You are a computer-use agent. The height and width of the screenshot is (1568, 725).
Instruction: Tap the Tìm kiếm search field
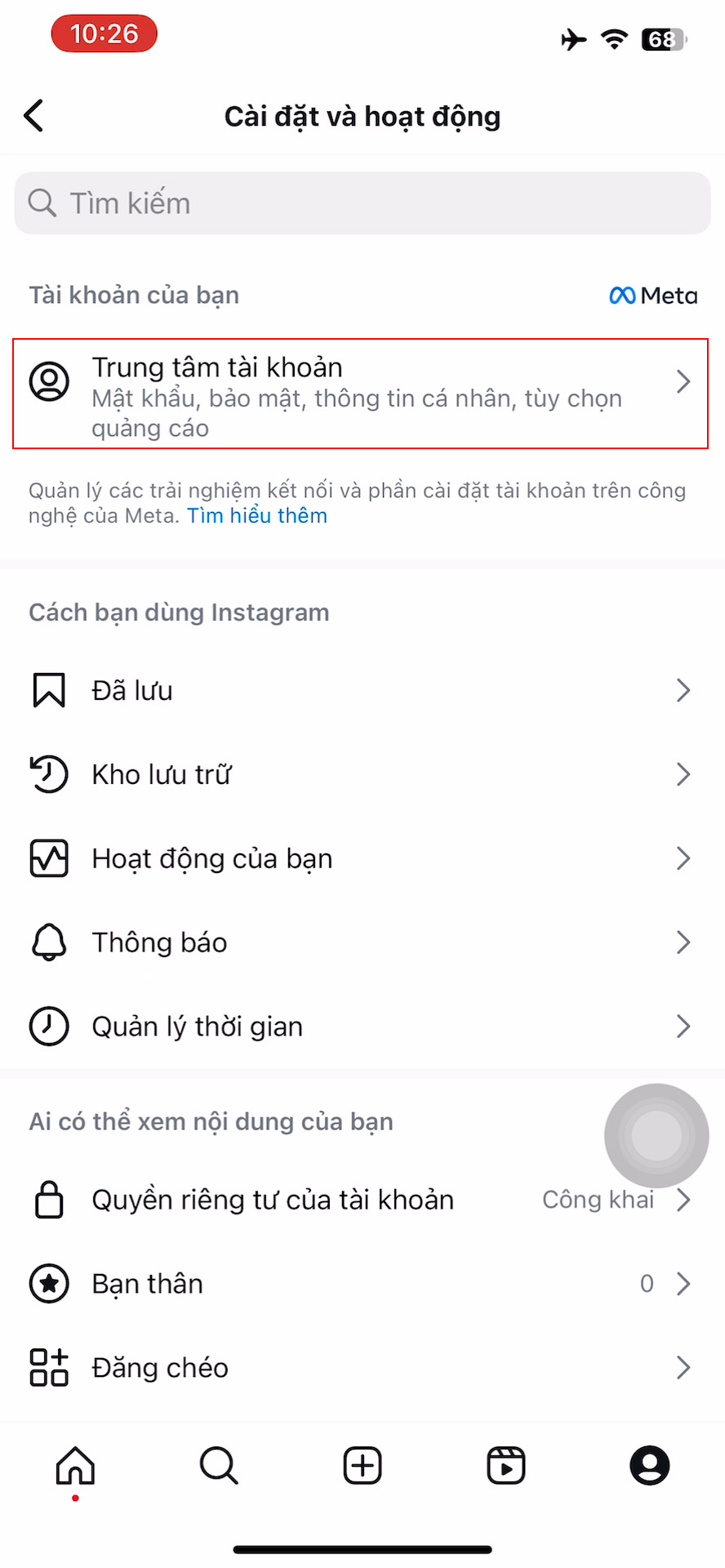pyautogui.click(x=362, y=203)
